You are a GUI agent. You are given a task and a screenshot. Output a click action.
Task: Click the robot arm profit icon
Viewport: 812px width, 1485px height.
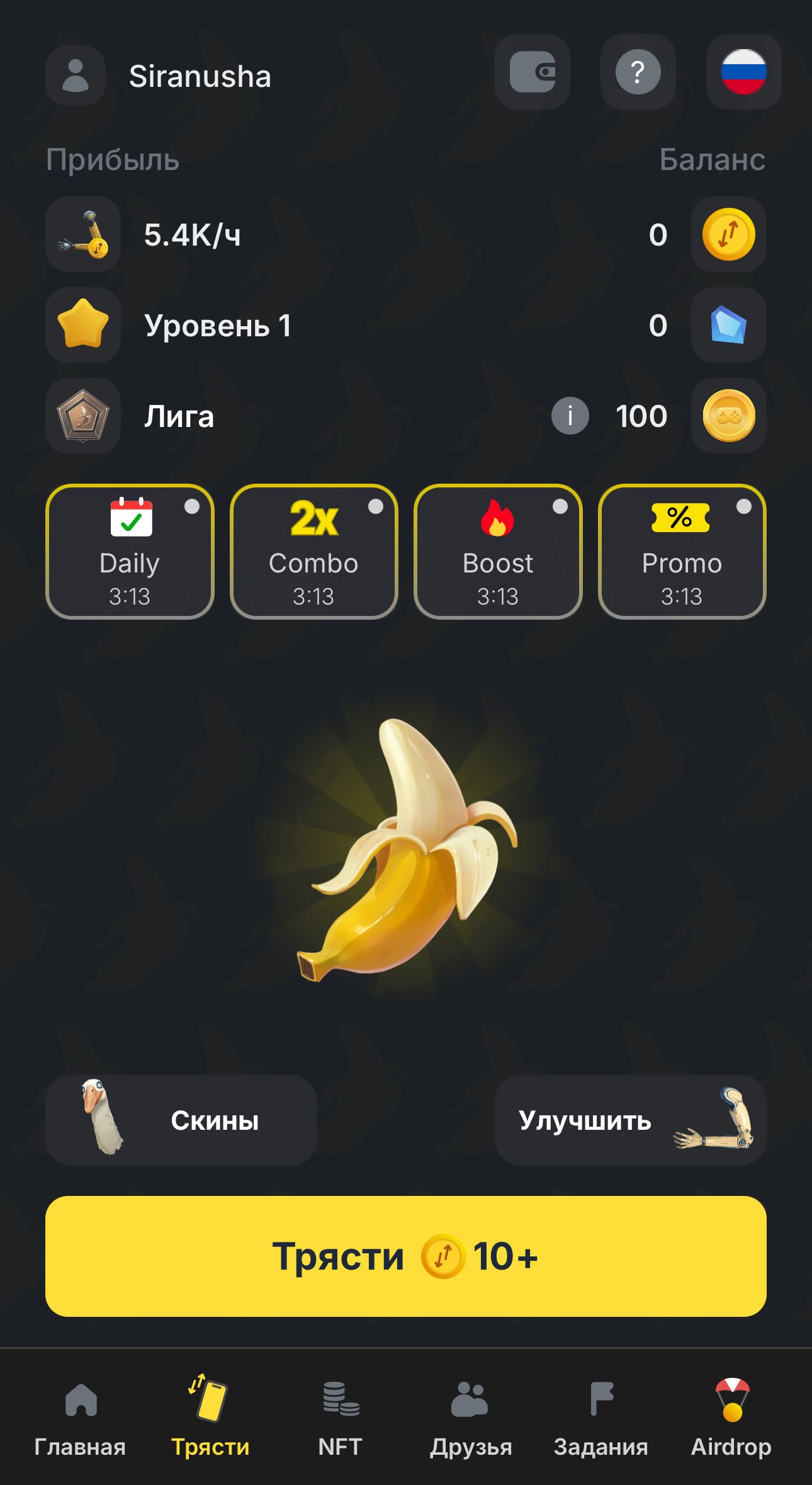tap(82, 236)
